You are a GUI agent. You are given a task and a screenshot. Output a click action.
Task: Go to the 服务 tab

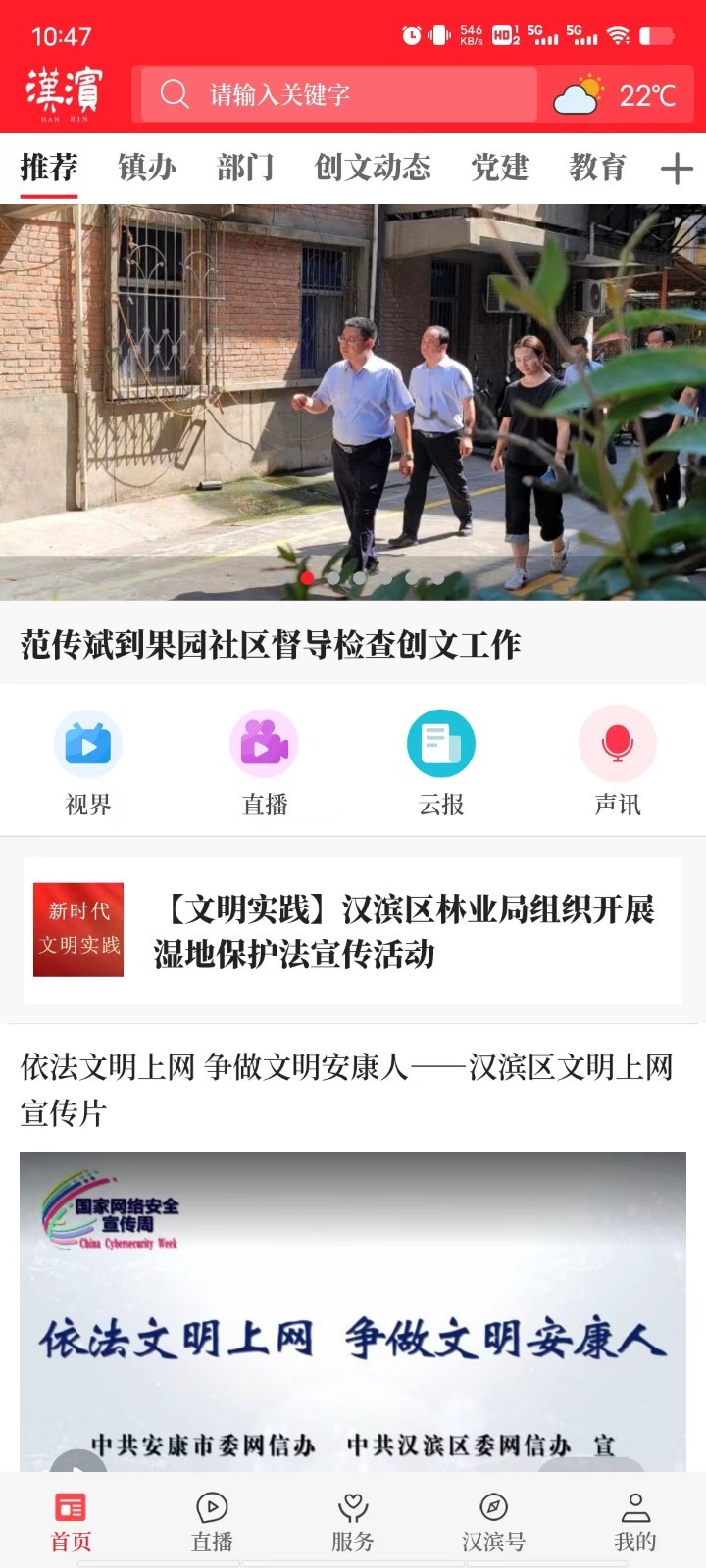[x=353, y=1522]
